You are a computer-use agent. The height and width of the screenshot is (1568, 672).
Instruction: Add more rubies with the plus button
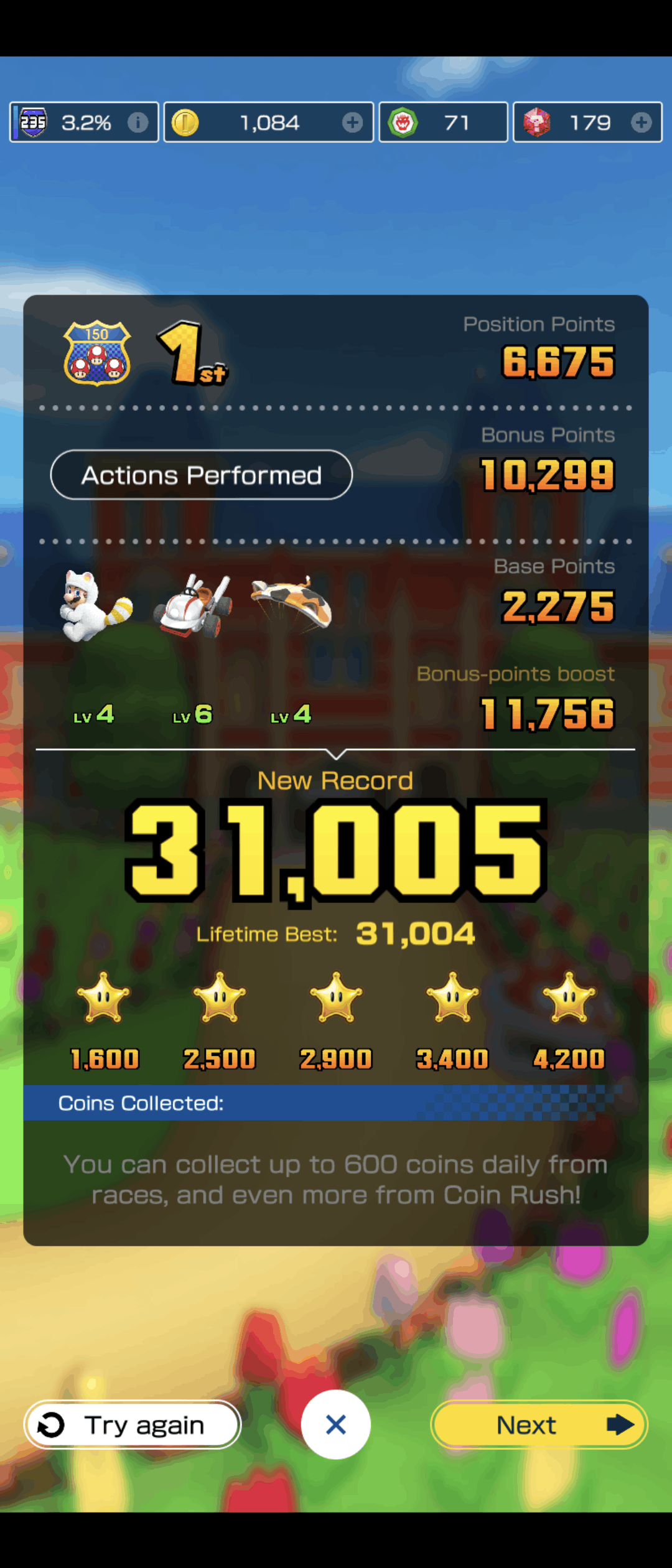(641, 123)
